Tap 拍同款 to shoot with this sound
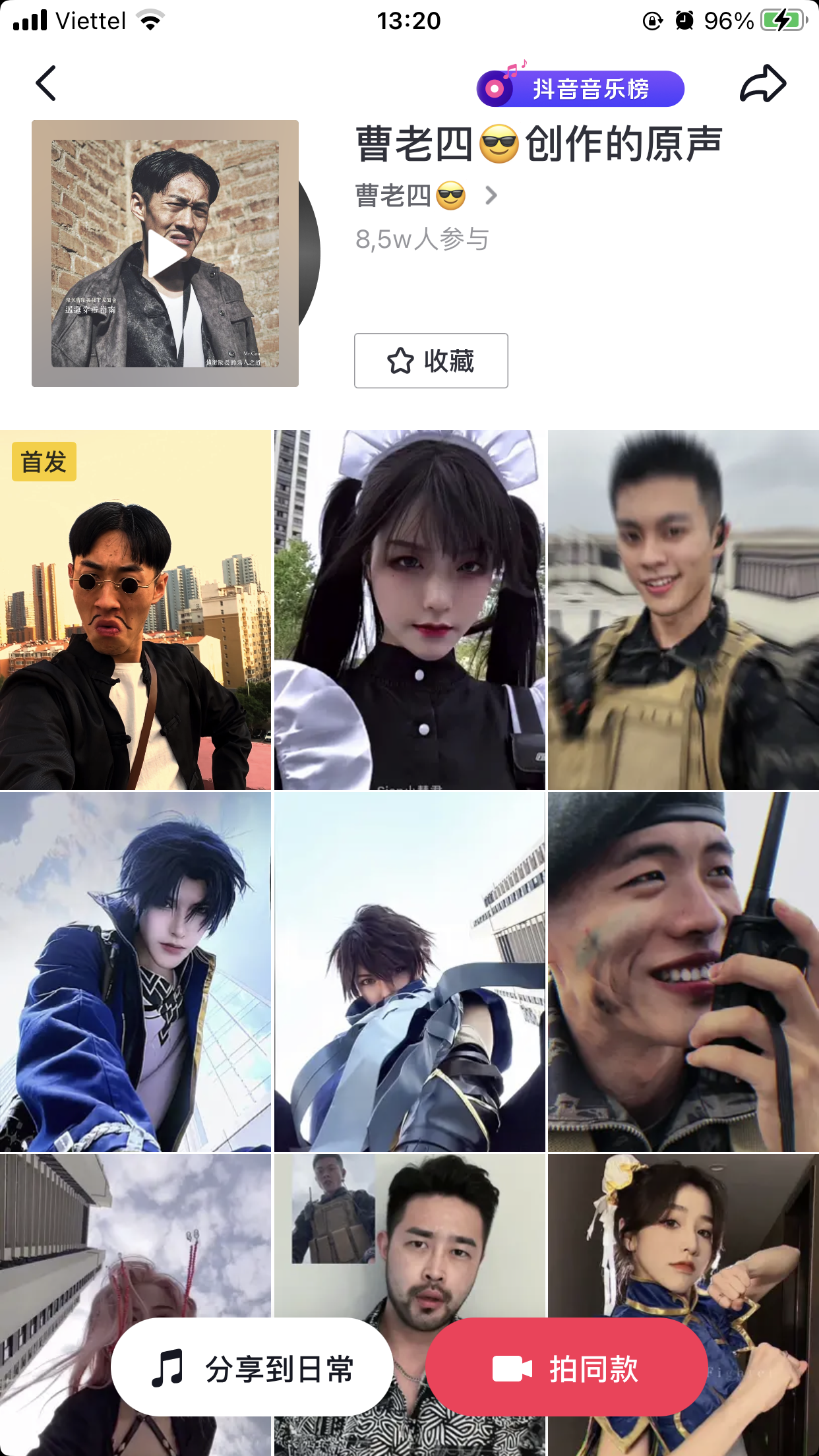The image size is (819, 1456). click(566, 1367)
